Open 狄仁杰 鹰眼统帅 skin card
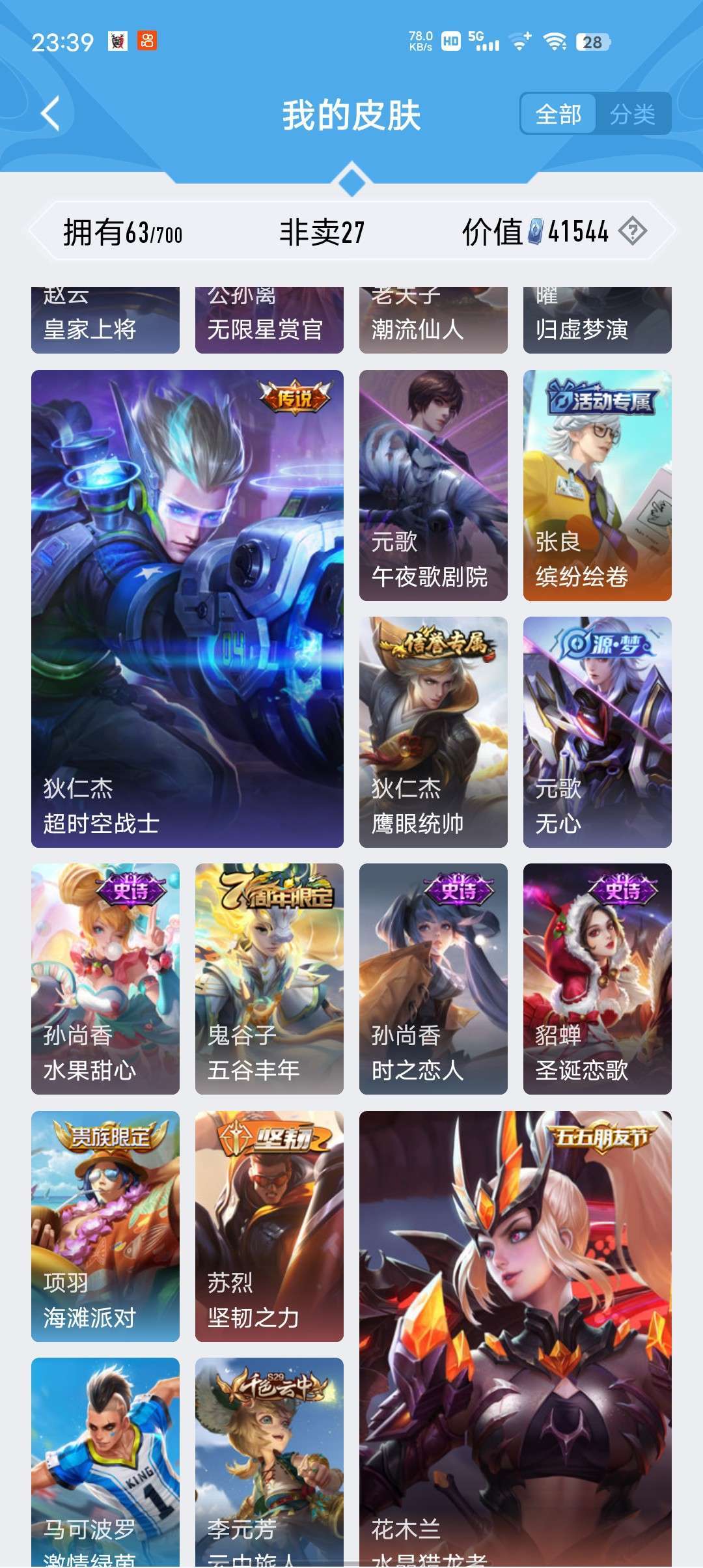Screen dimensions: 703x1568 click(434, 732)
